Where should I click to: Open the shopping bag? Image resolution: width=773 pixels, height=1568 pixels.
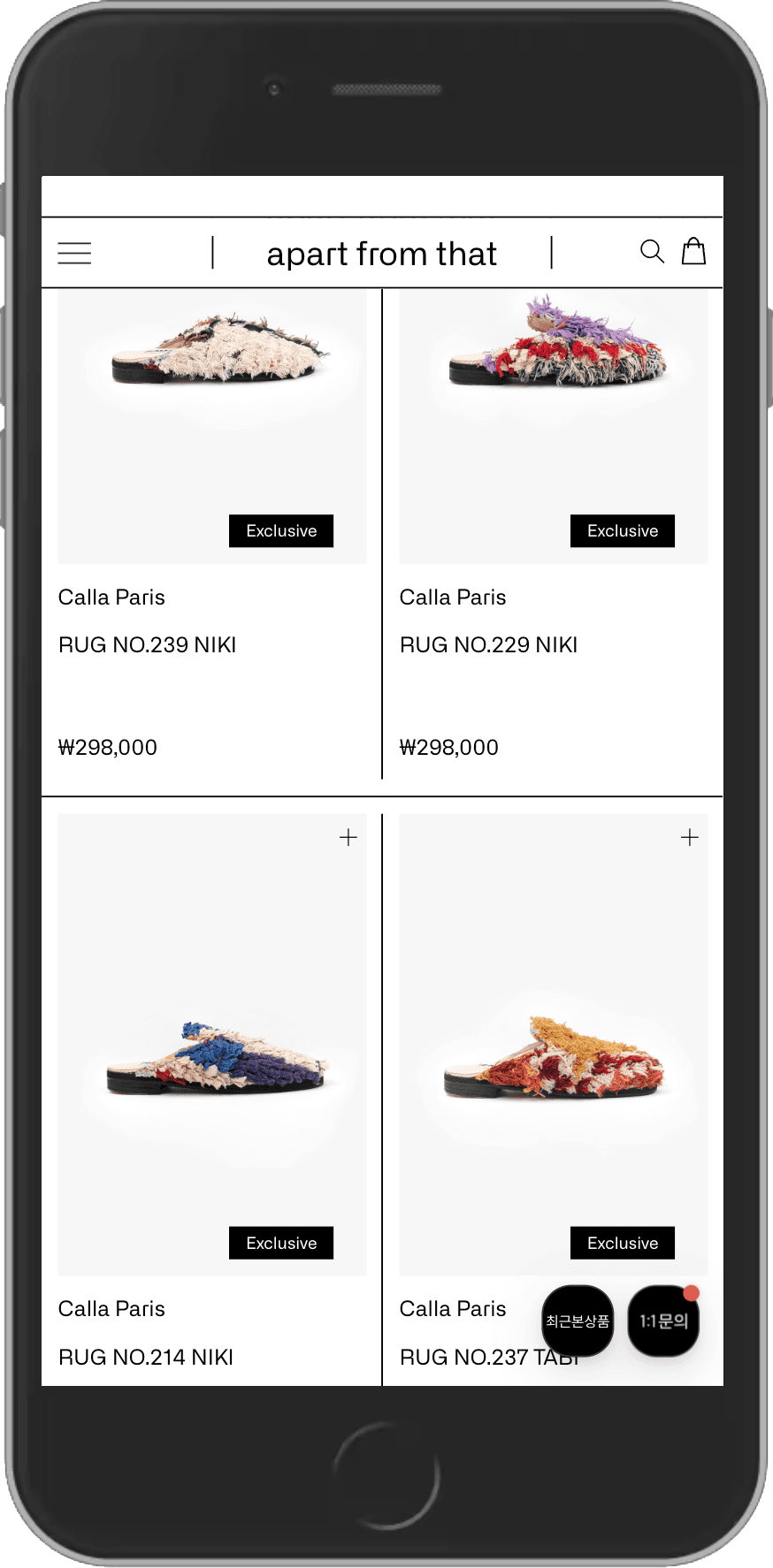point(693,252)
